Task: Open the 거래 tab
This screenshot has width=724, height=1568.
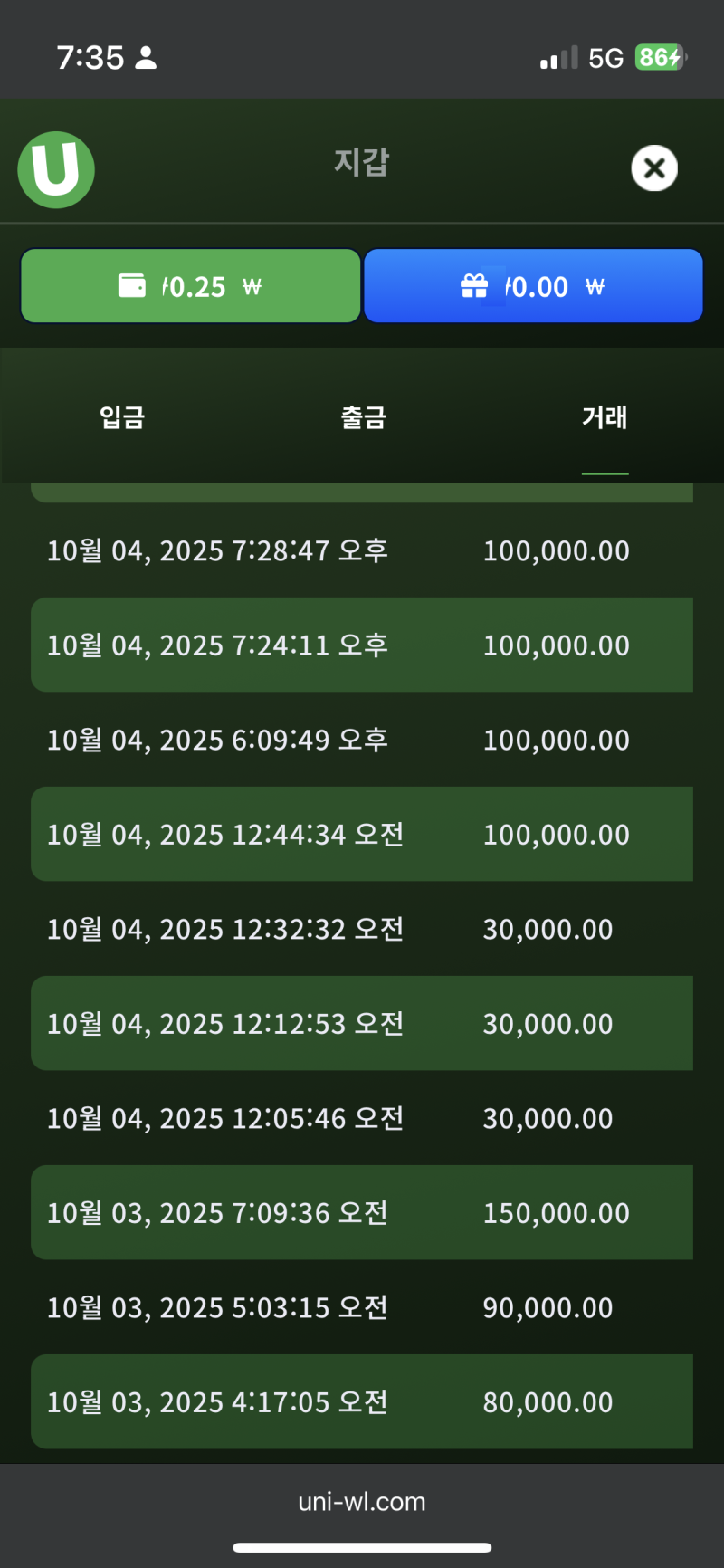Action: pyautogui.click(x=605, y=417)
